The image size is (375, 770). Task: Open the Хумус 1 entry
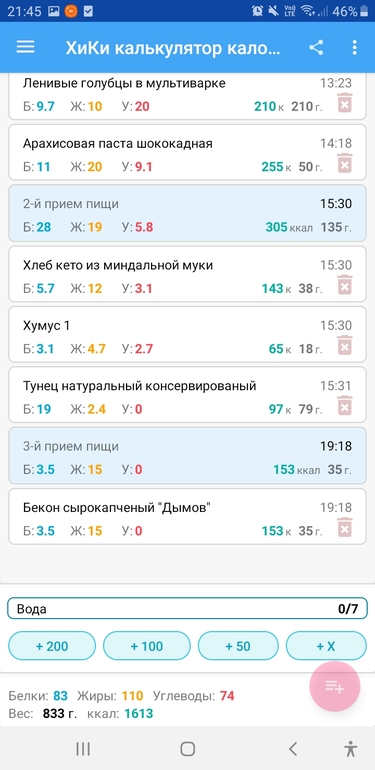(x=188, y=334)
